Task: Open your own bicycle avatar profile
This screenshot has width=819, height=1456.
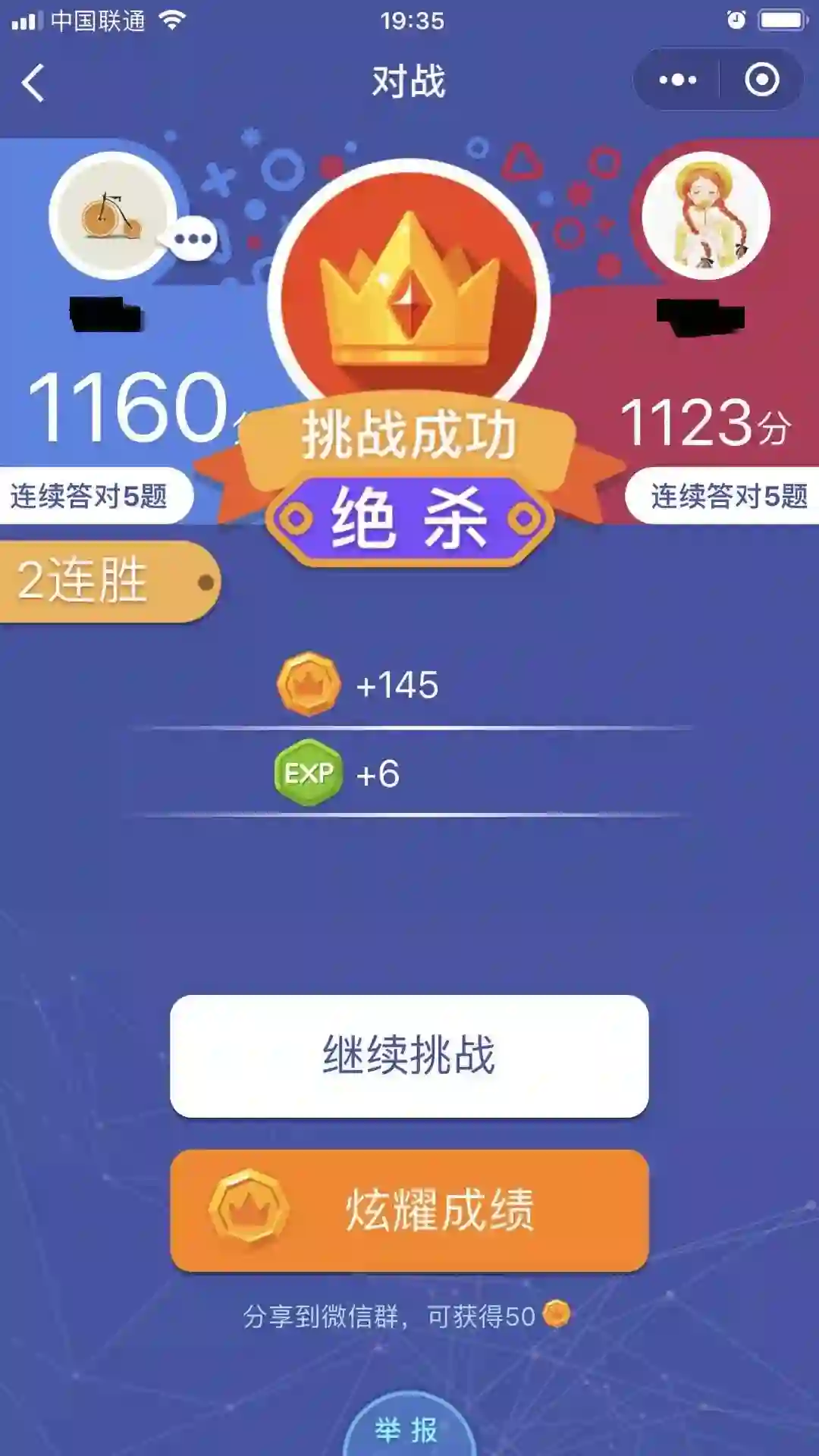Action: [x=112, y=216]
